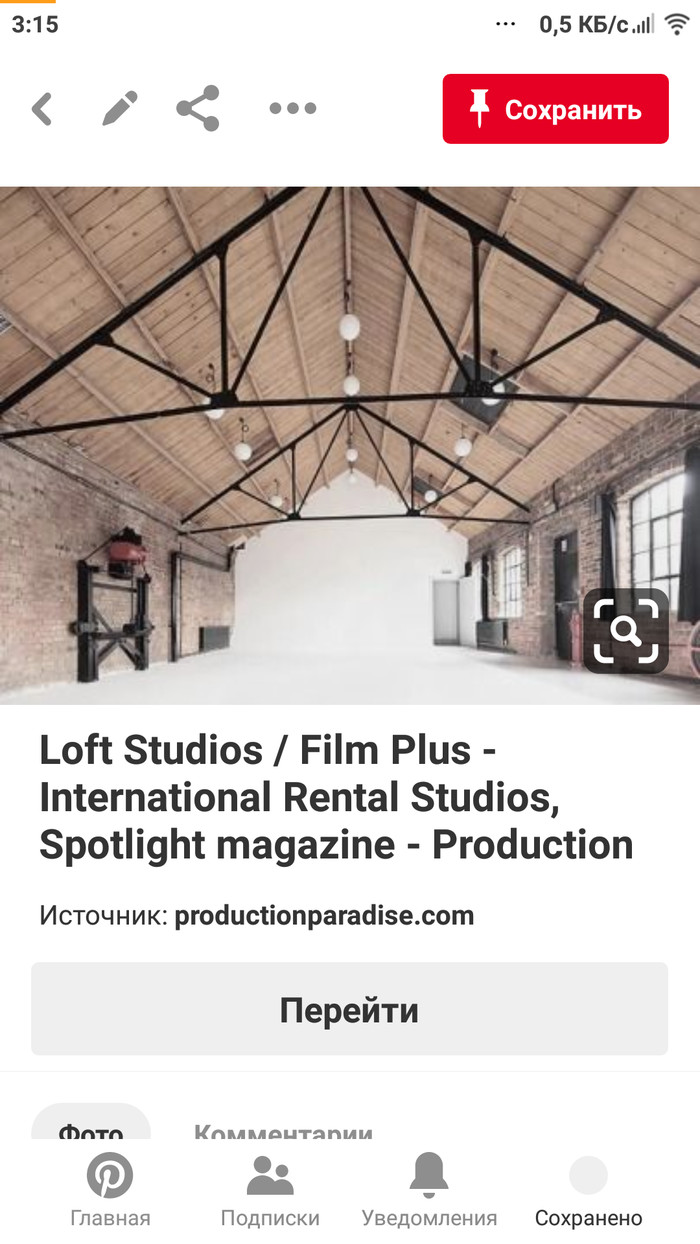This screenshot has width=700, height=1244.
Task: Share this pin
Action: tap(198, 108)
